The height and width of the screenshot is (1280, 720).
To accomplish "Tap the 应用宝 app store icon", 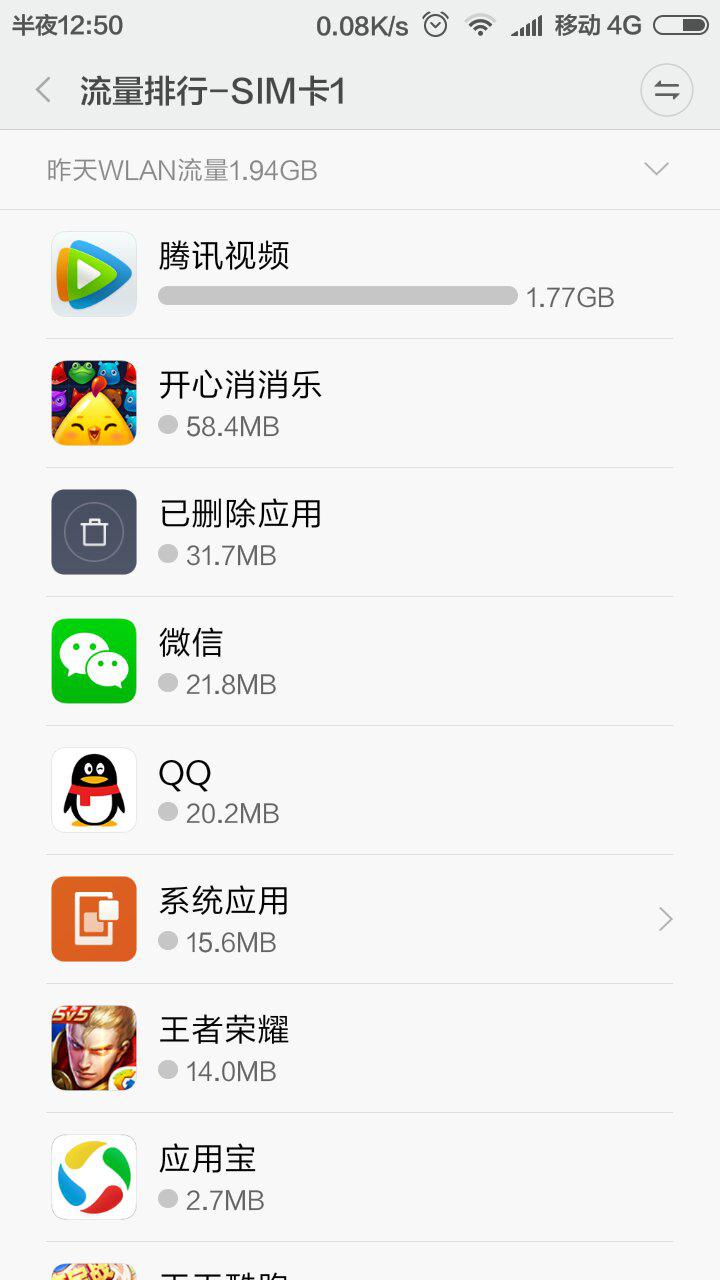I will click(93, 1177).
